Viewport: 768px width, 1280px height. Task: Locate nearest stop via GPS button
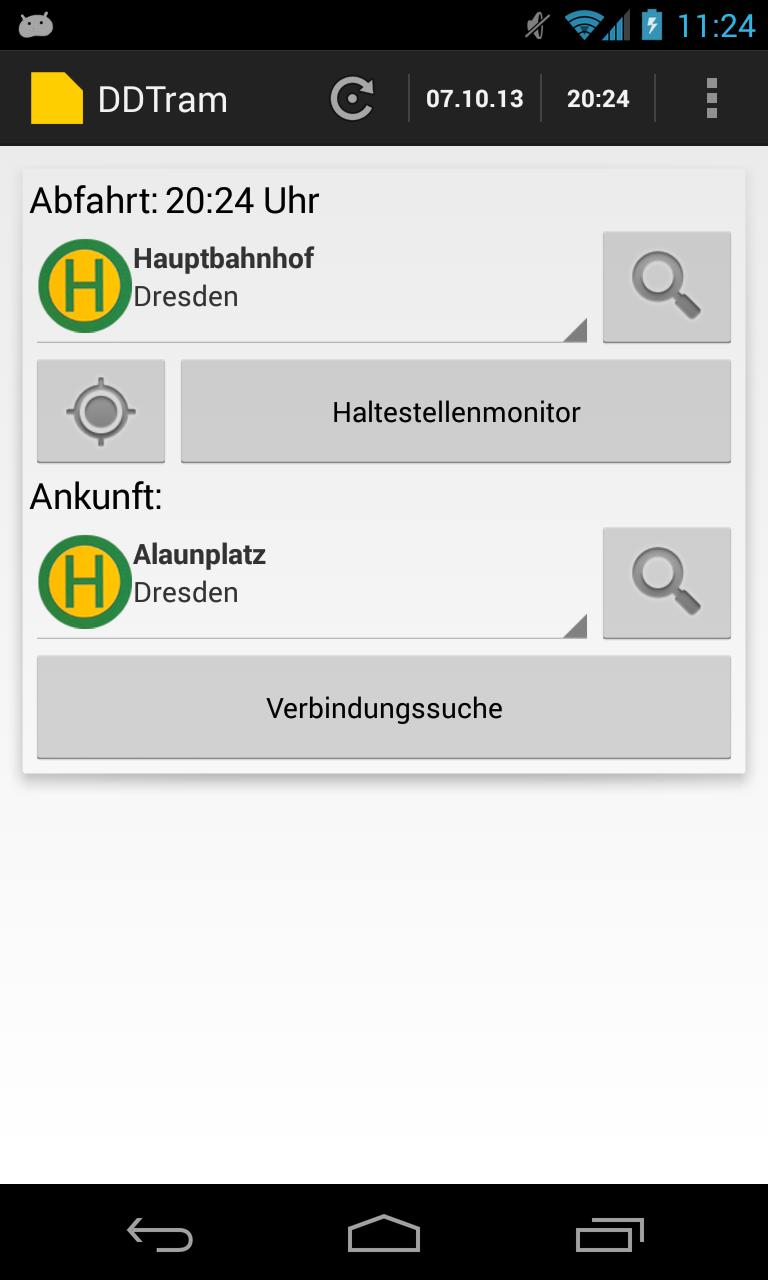pyautogui.click(x=101, y=411)
